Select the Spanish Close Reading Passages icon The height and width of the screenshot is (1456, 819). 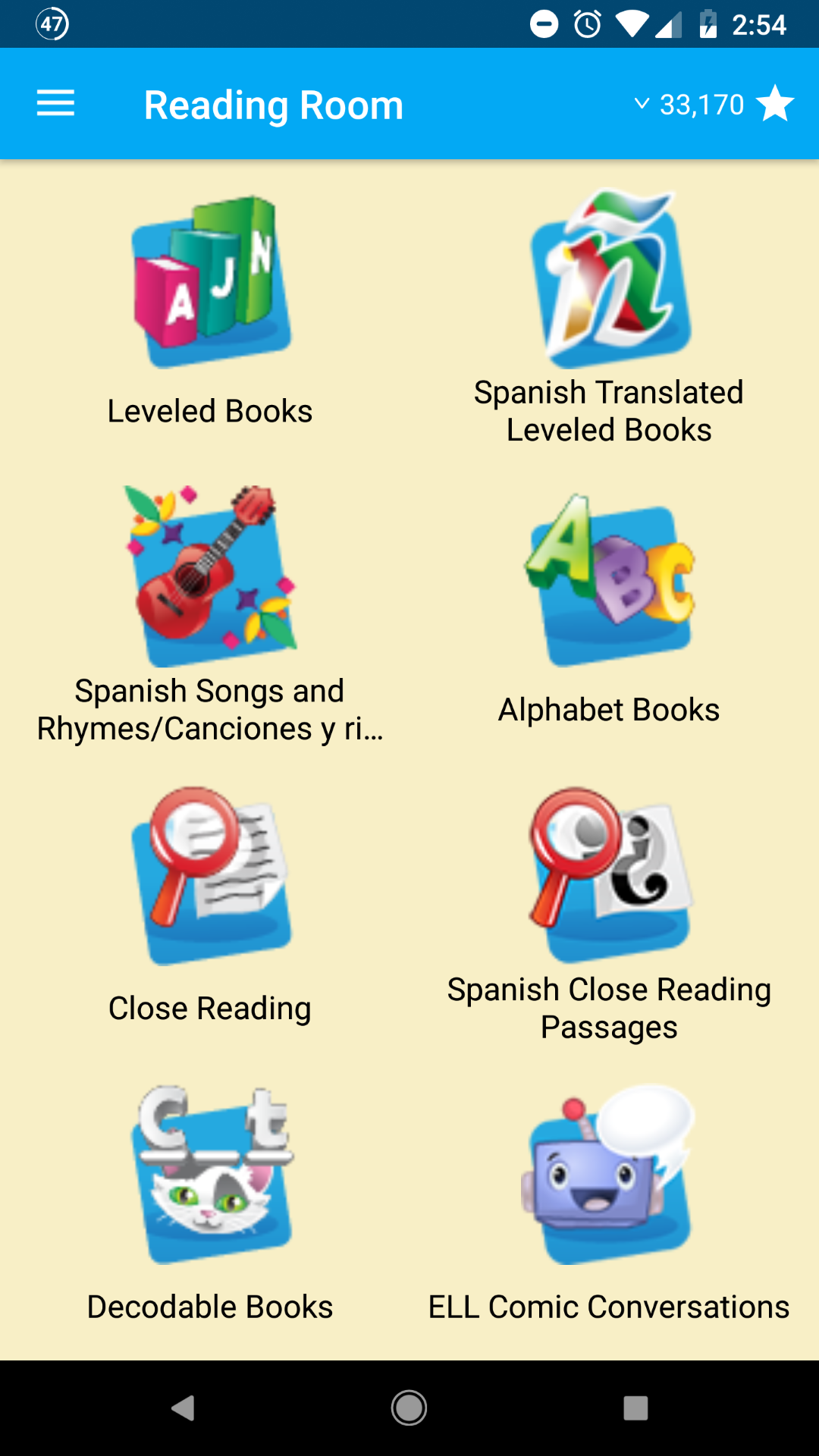click(609, 874)
